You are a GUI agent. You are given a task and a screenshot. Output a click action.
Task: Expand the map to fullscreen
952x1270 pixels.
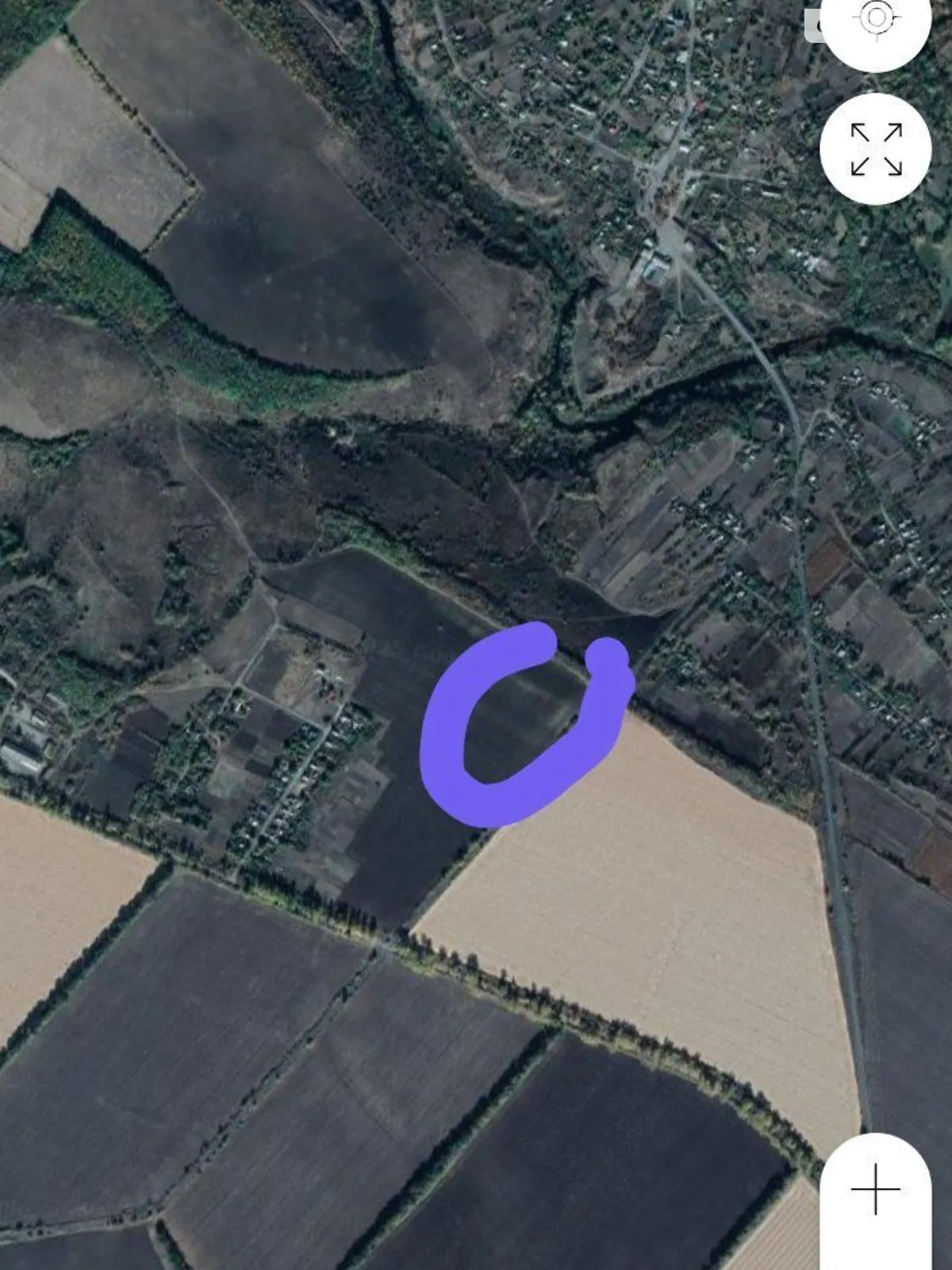click(x=876, y=149)
